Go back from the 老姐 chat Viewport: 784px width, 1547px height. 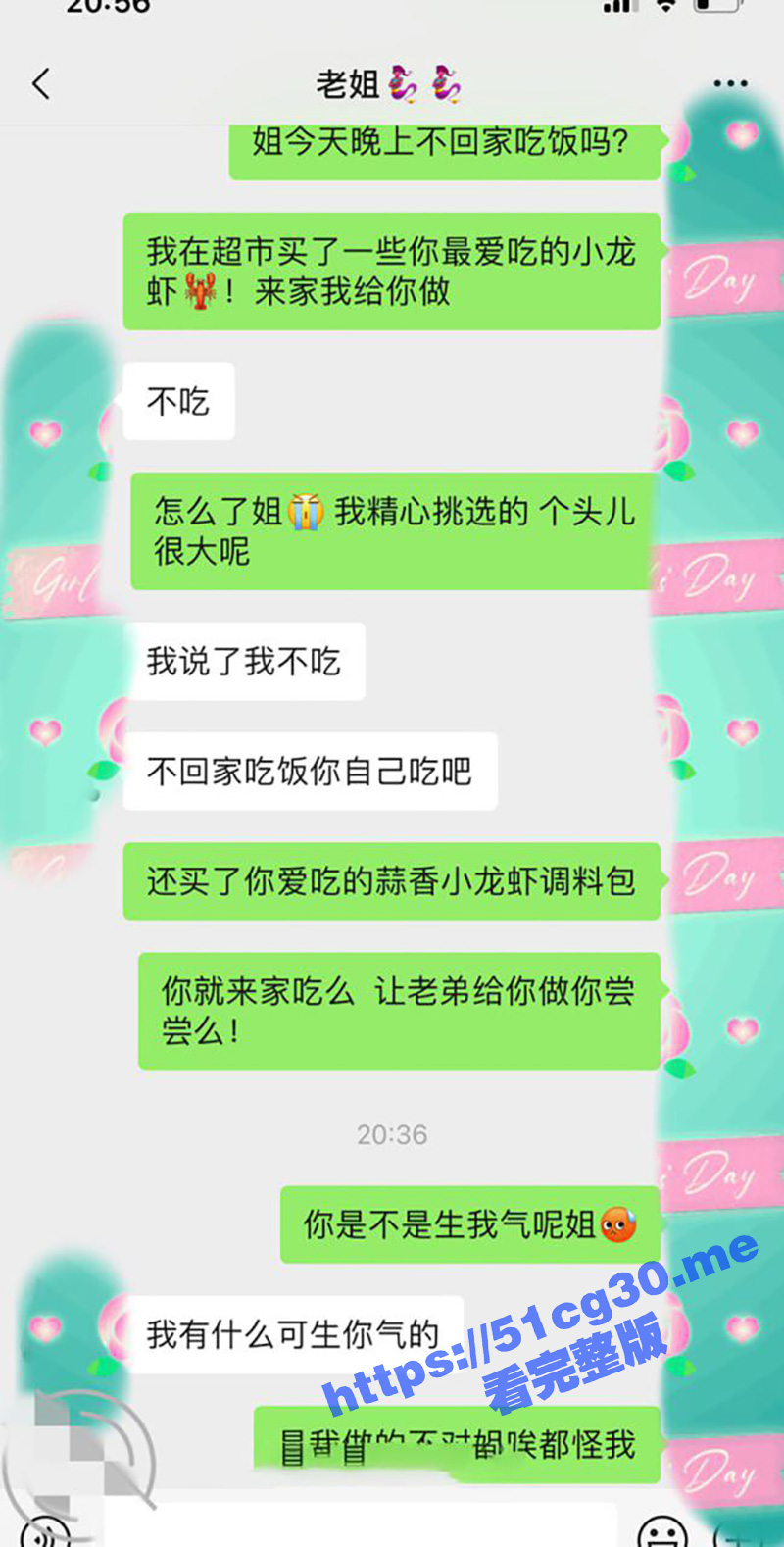[x=41, y=84]
